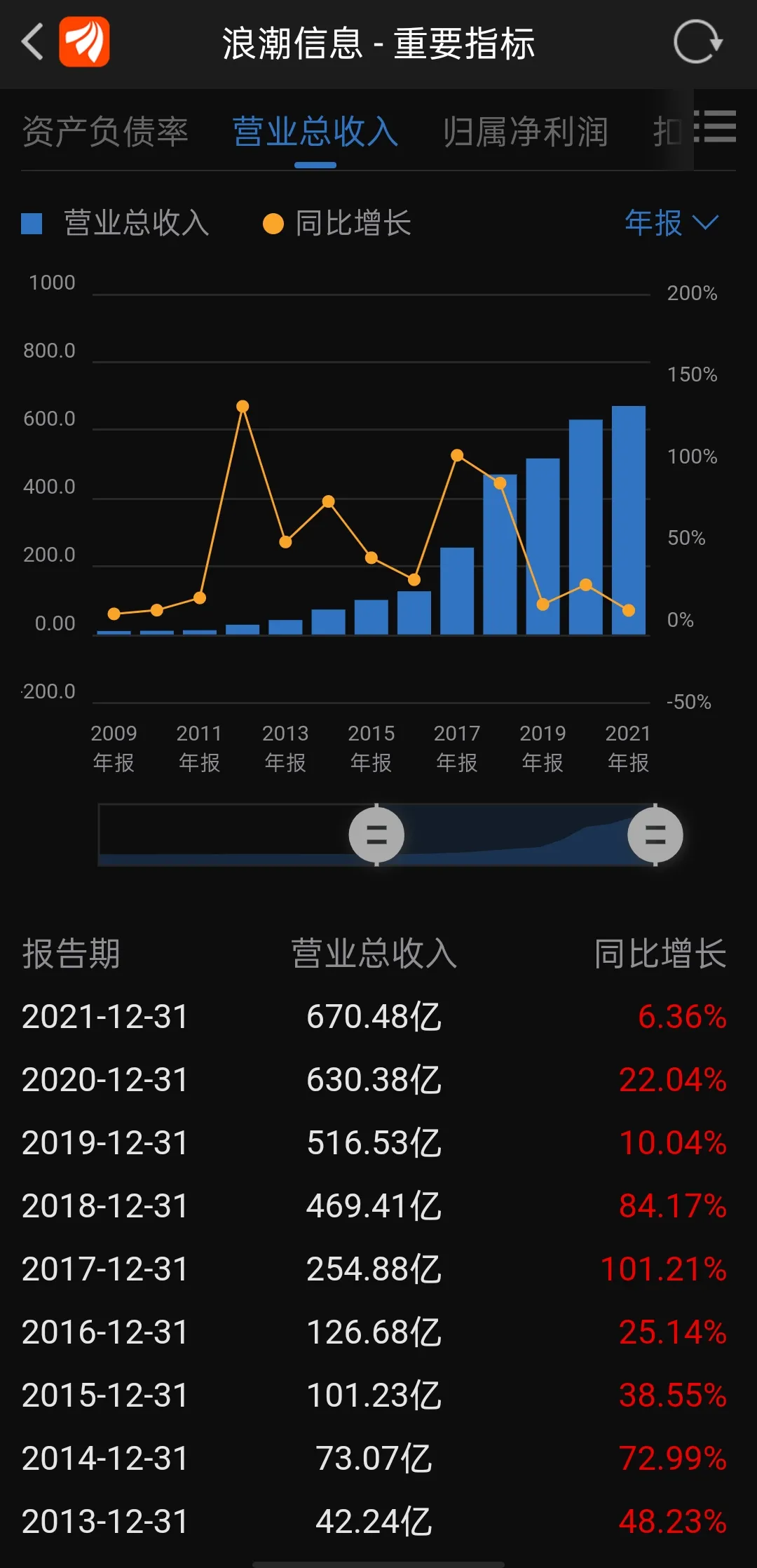The width and height of the screenshot is (757, 1568).
Task: Toggle the 营业总收入 legend series
Action: pos(116,224)
